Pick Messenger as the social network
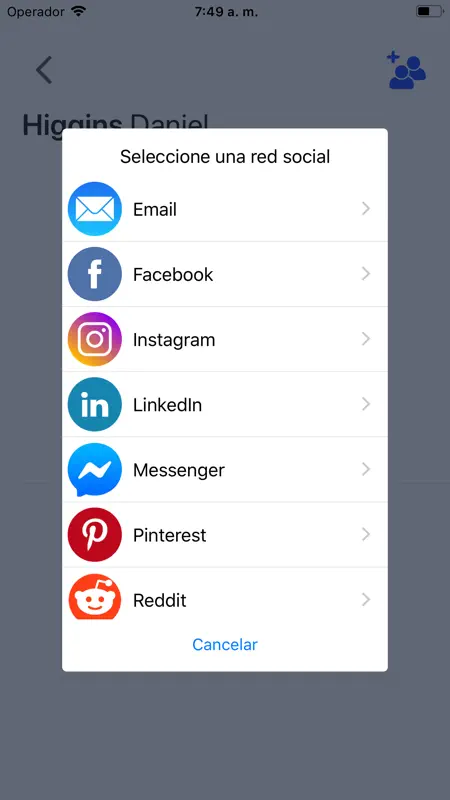Screen dimensions: 450x800 coord(224,469)
